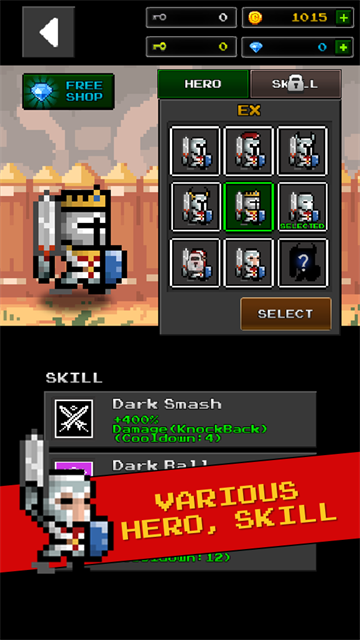Add more gold coins with the plus
The width and height of the screenshot is (360, 640).
344,18
